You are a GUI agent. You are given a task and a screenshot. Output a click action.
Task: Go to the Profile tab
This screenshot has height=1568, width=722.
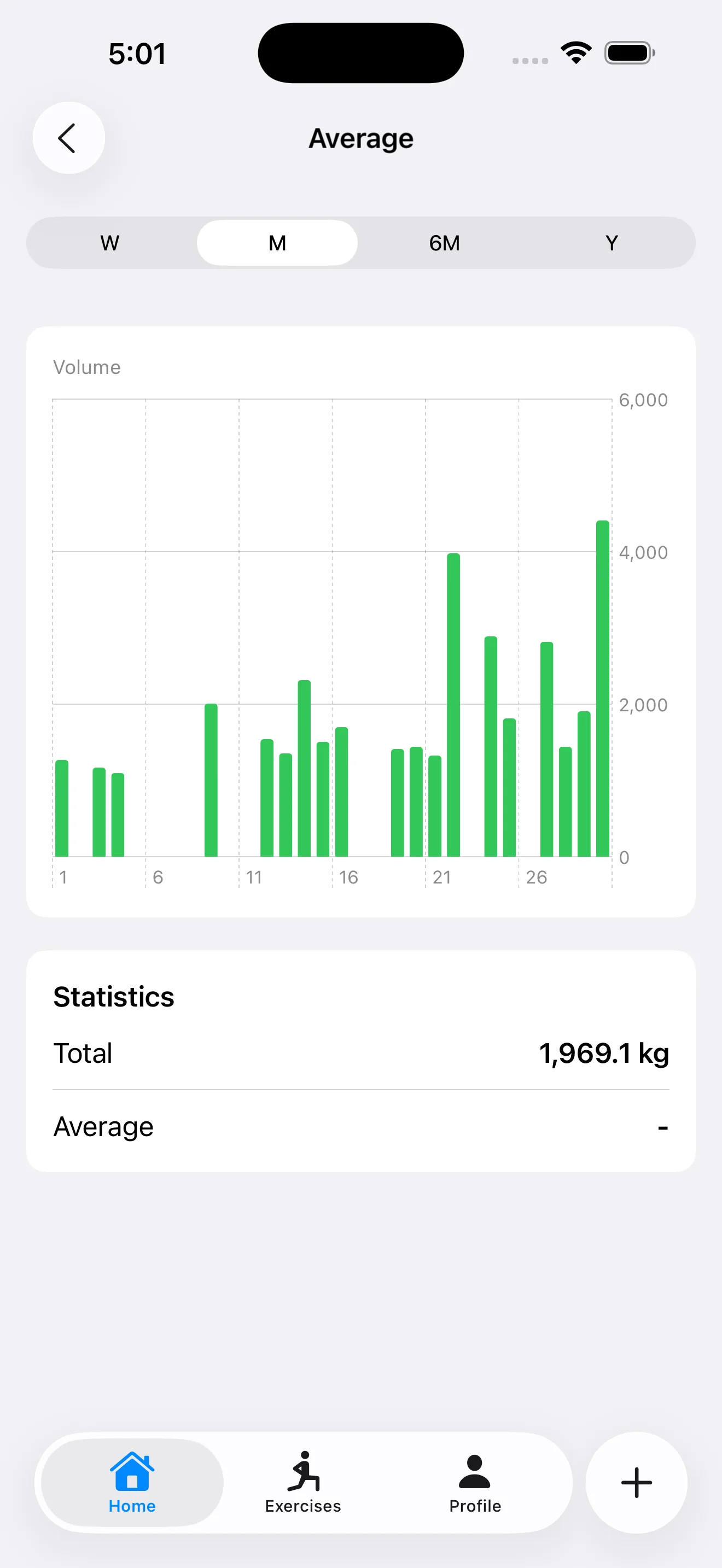click(475, 1483)
